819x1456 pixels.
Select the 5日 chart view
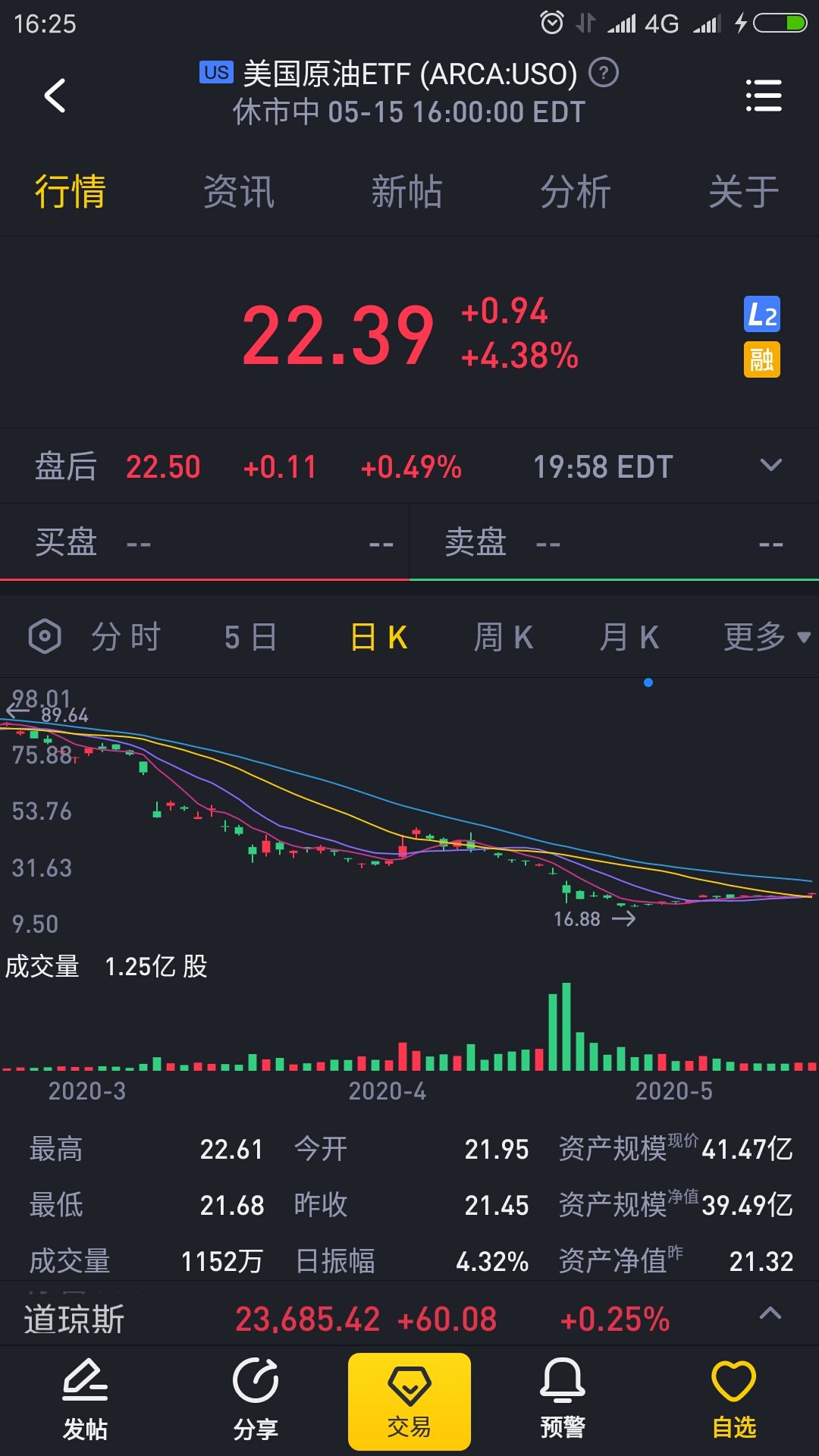251,637
